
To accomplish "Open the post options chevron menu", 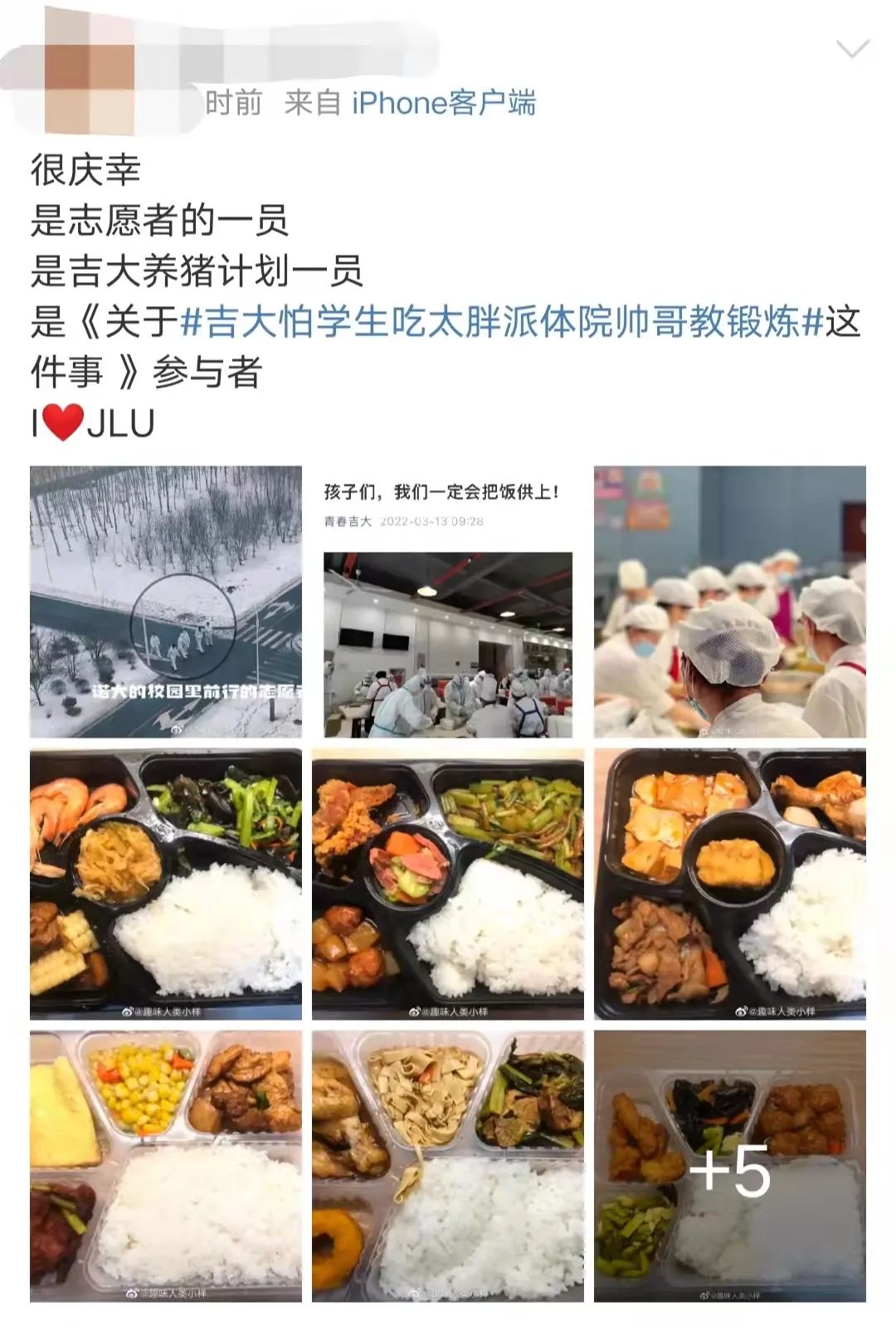I will click(852, 50).
